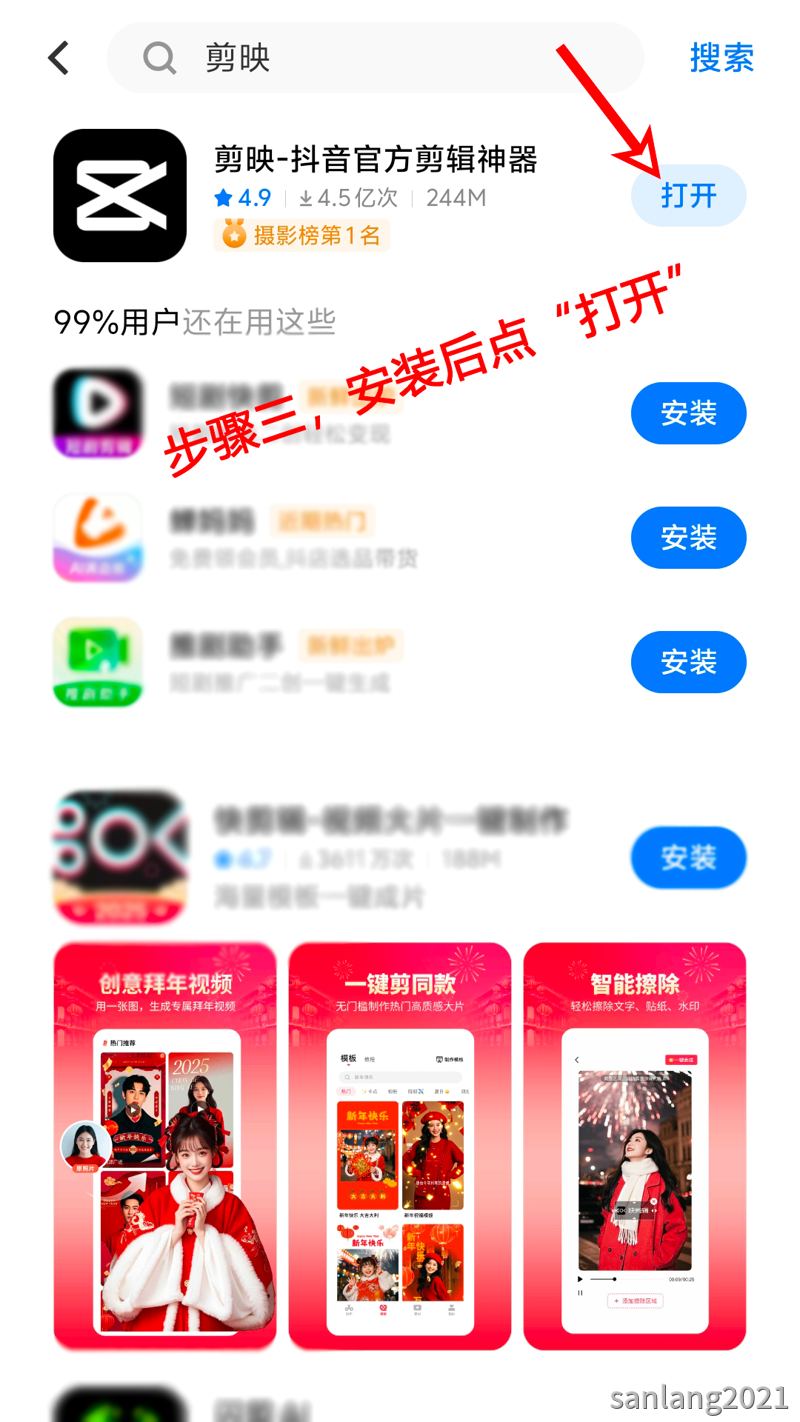View the 智能擦除 preview image
This screenshot has height=1422, width=800.
tap(634, 1145)
